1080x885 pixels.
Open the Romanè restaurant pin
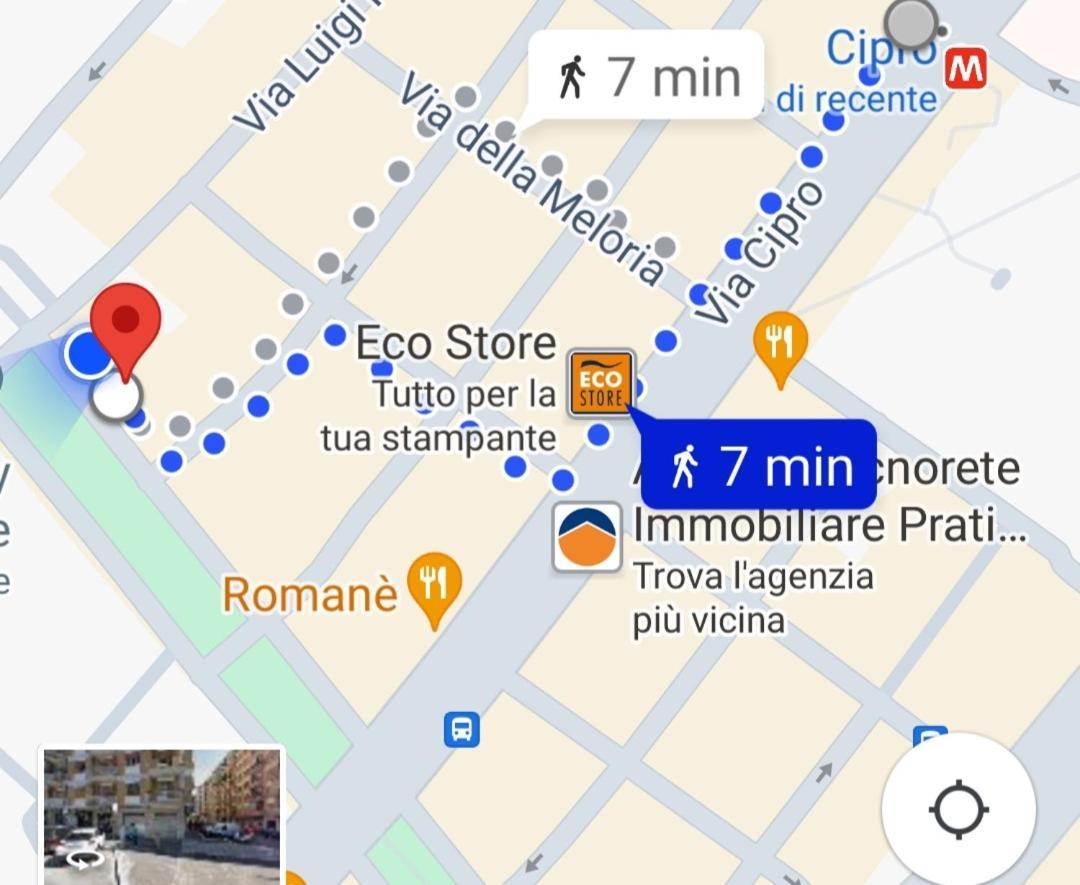coord(435,585)
